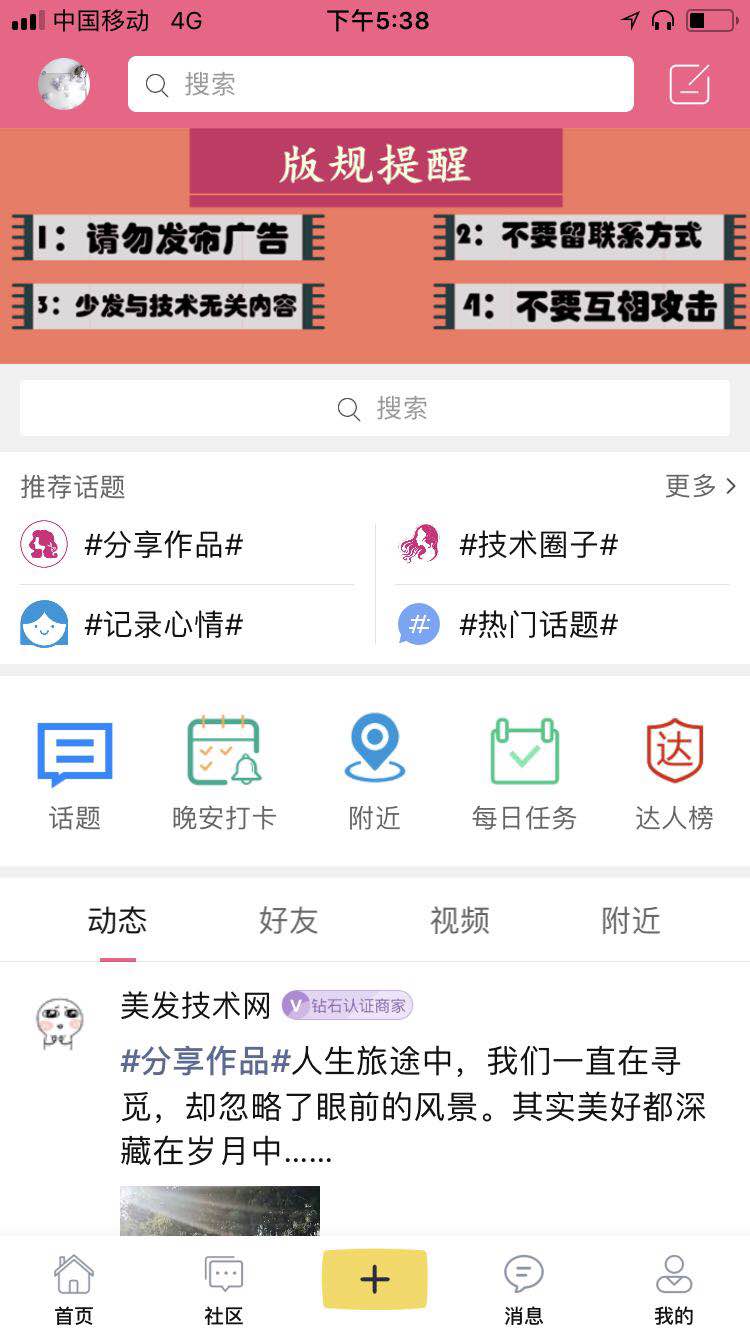Open the #热门话题# topic
The width and height of the screenshot is (750, 1334).
(x=538, y=625)
